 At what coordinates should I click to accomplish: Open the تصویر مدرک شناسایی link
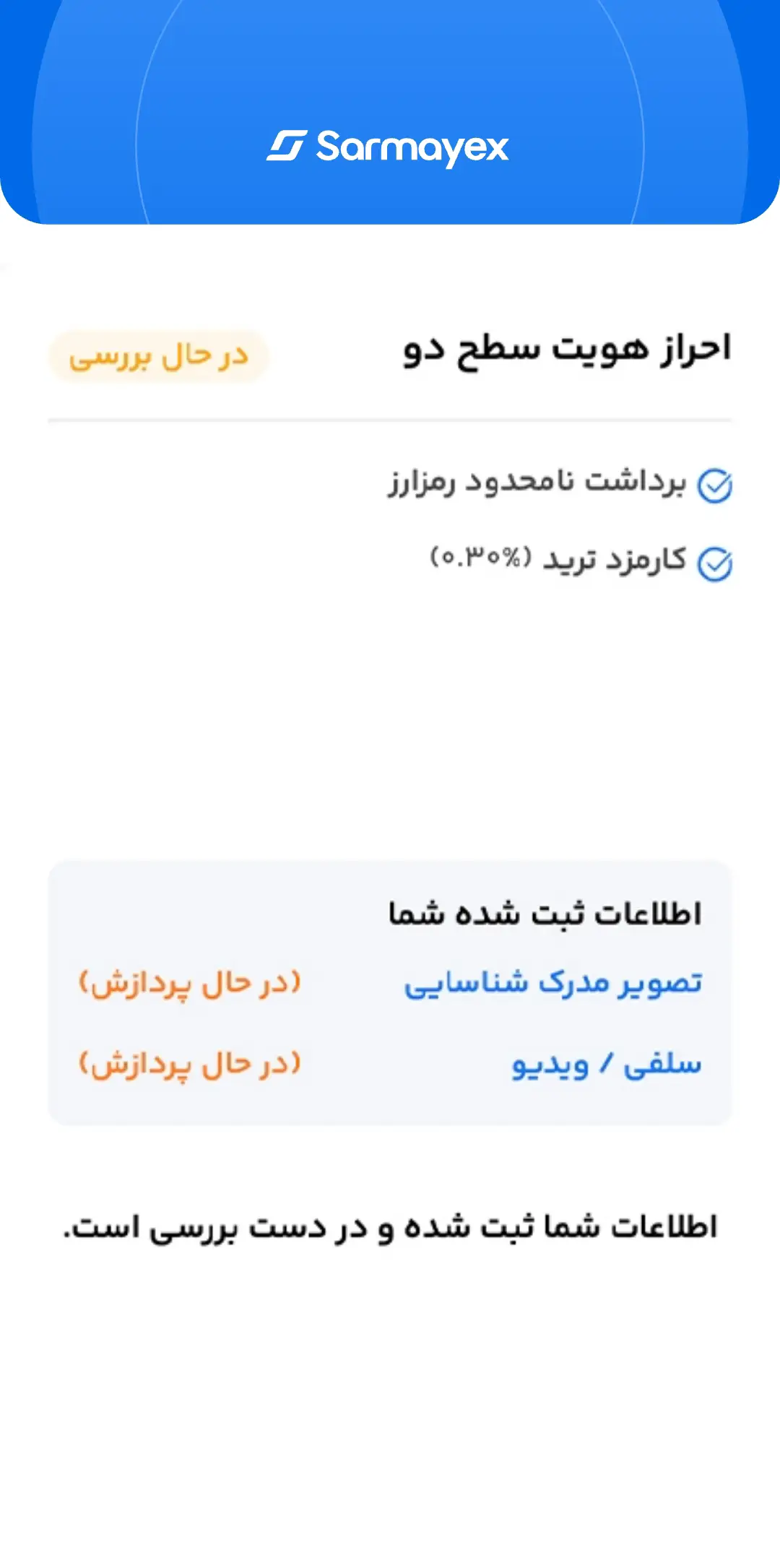tap(552, 984)
